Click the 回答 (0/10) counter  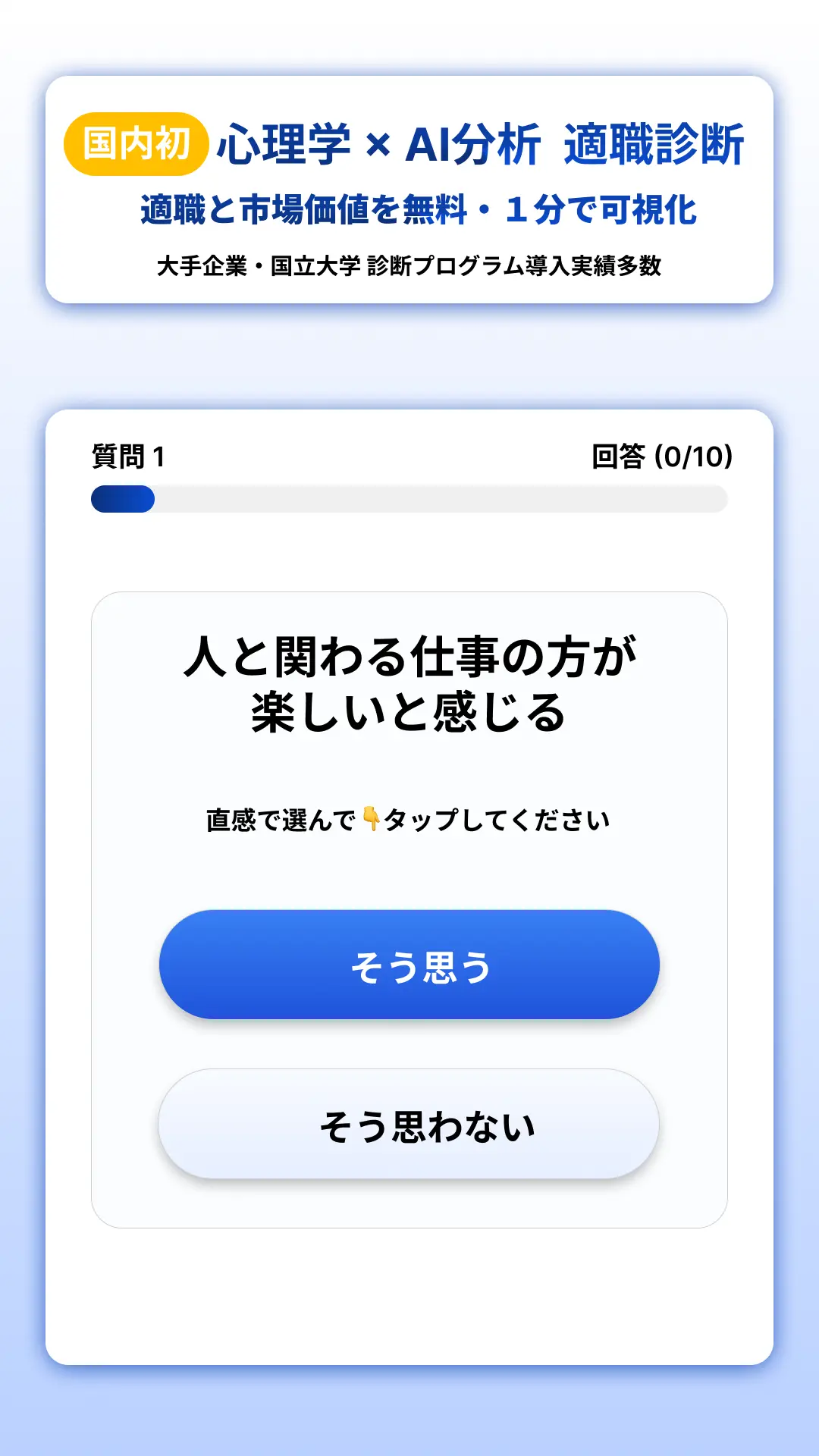tap(661, 456)
